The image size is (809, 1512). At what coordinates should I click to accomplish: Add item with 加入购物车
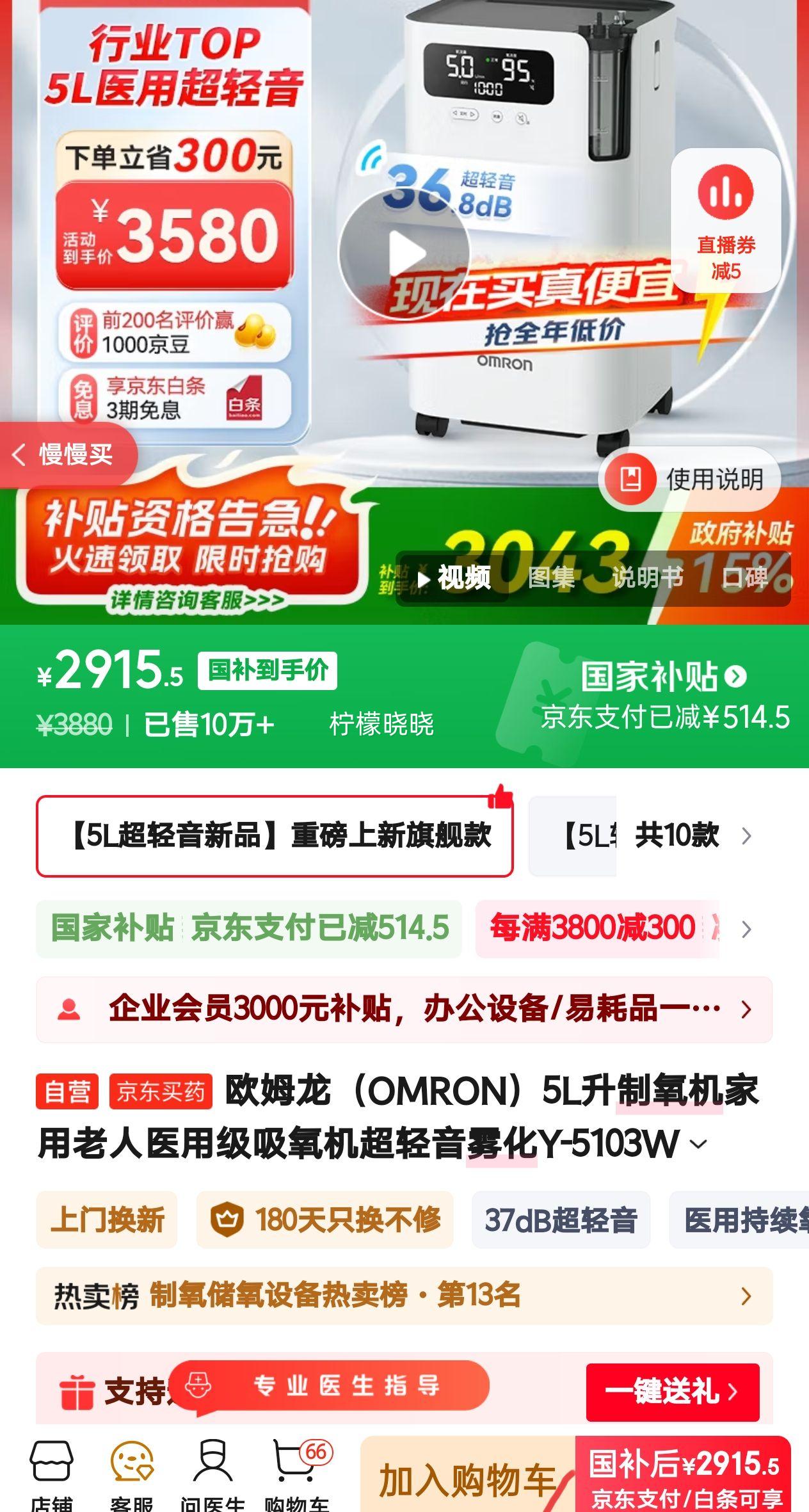467,1480
